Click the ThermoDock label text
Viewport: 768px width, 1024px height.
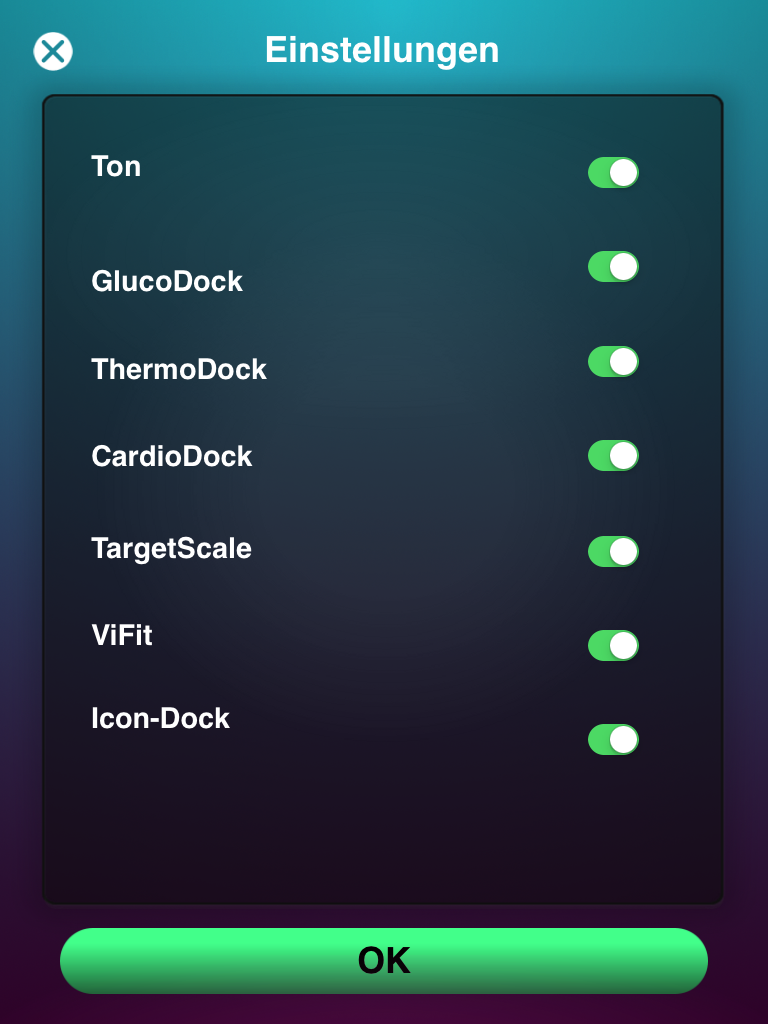pos(178,369)
